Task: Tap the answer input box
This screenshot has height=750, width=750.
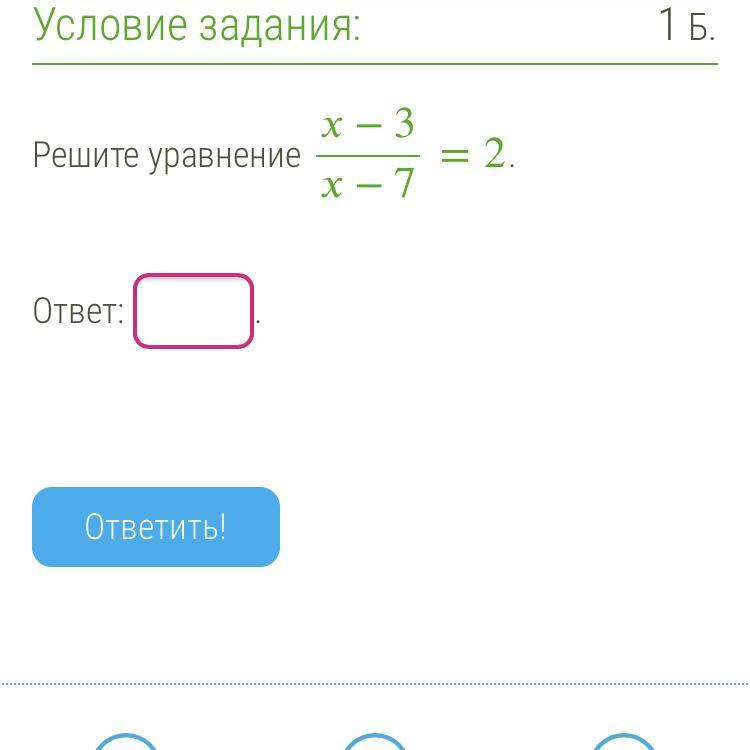Action: pos(193,311)
